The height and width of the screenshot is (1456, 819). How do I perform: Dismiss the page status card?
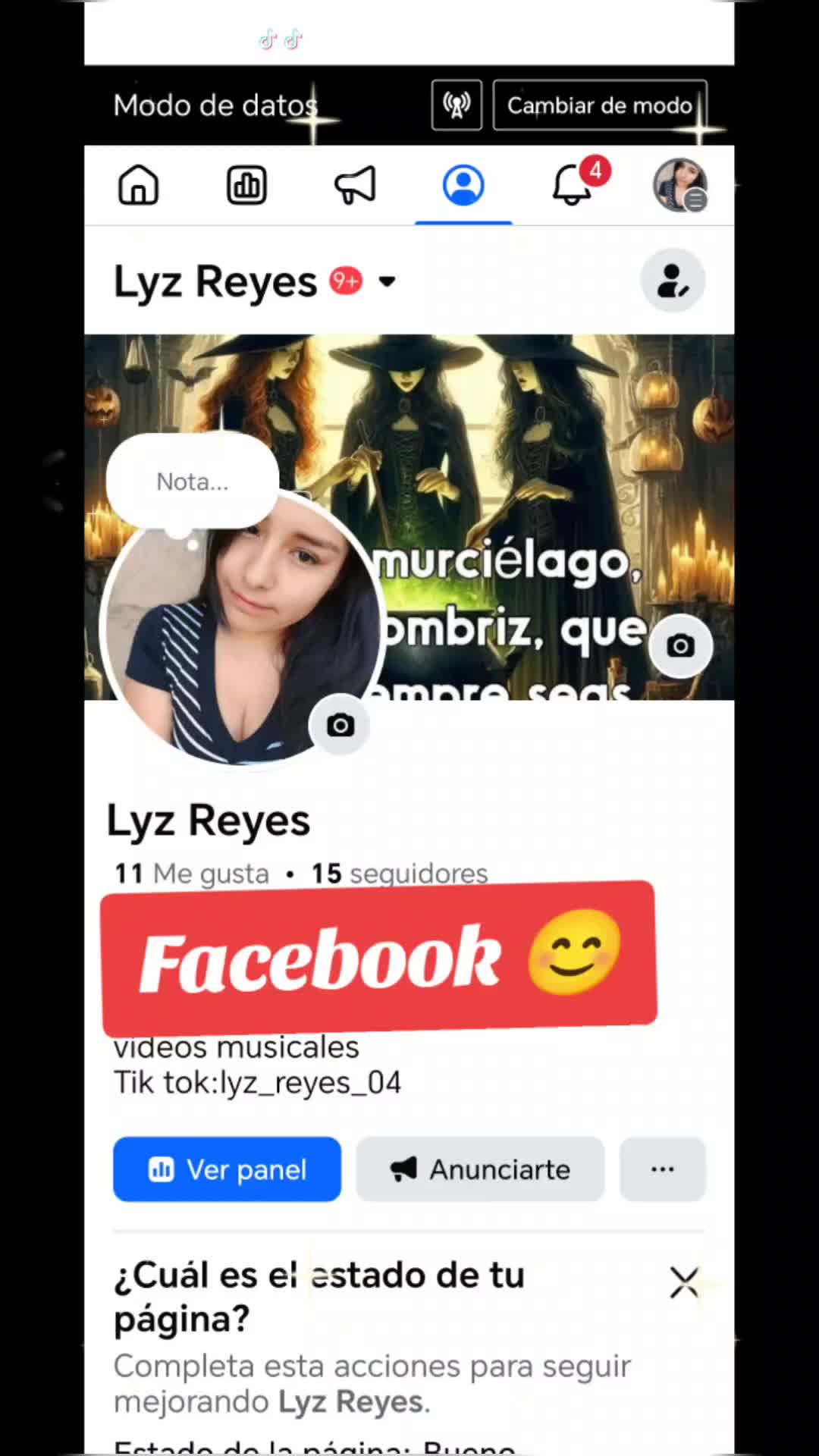683,1283
